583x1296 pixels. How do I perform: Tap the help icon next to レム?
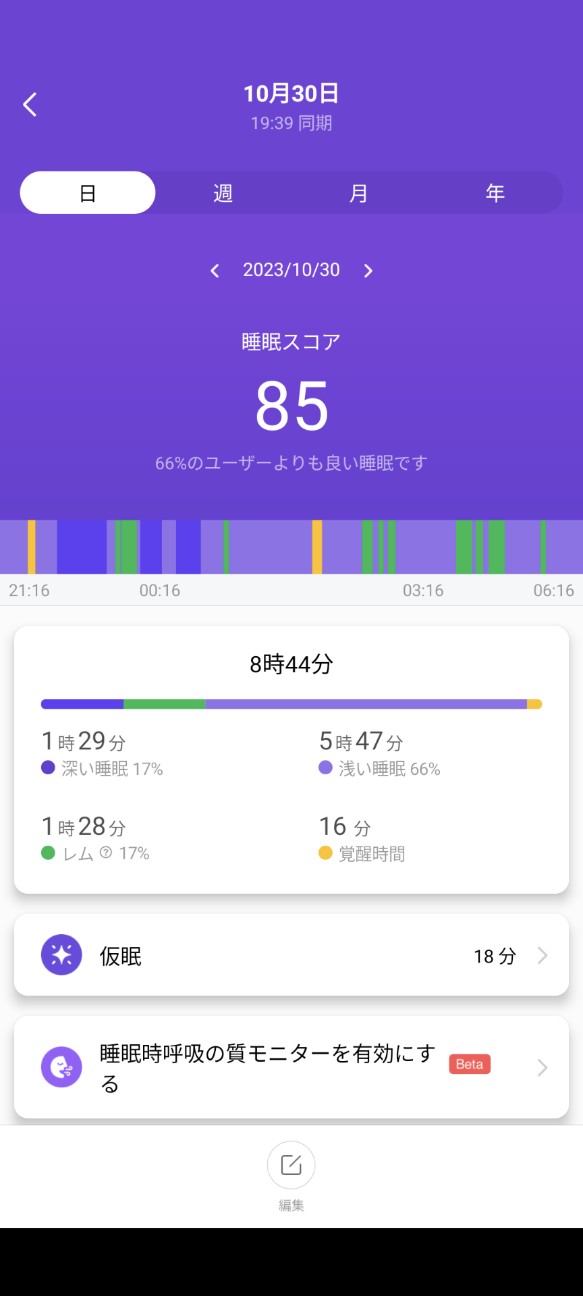(x=105, y=853)
